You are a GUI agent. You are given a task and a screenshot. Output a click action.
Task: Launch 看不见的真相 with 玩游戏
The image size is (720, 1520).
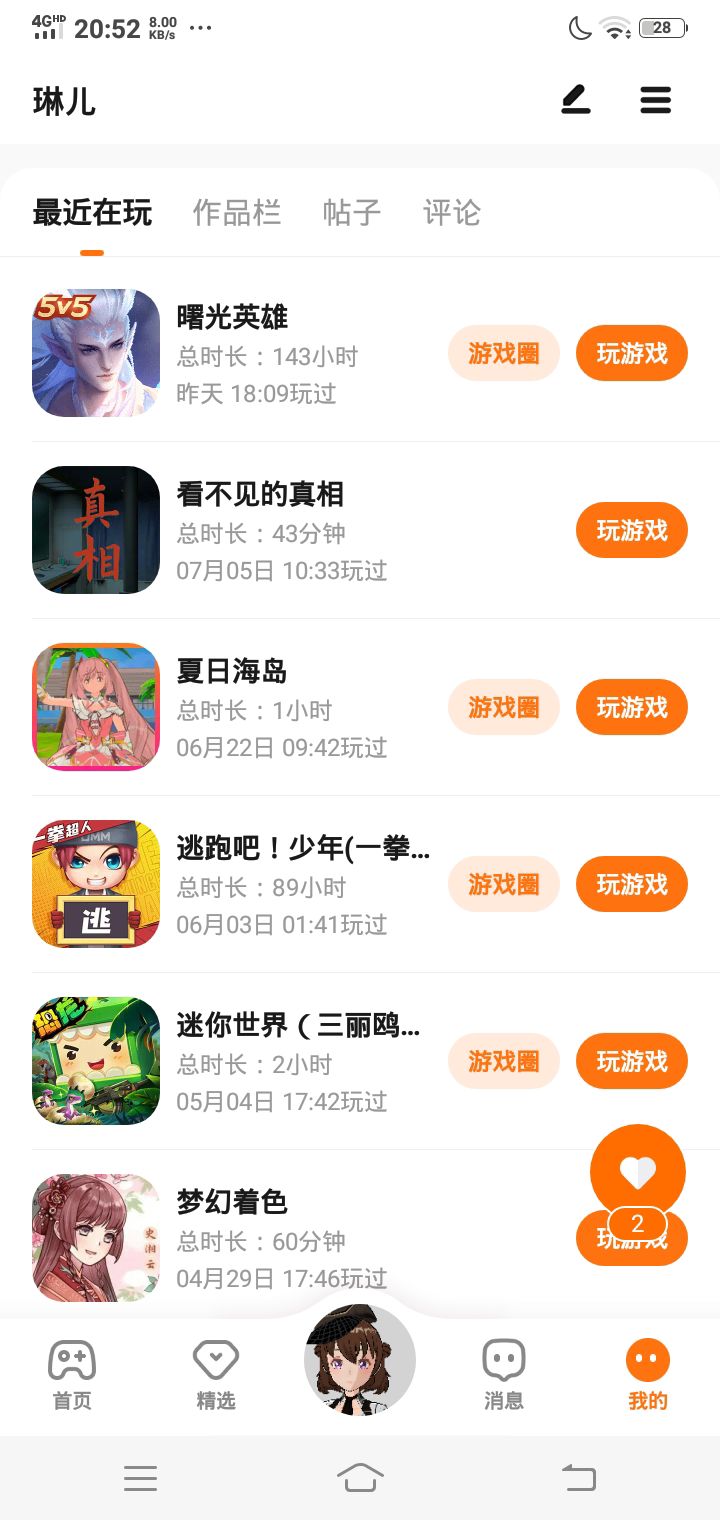point(631,530)
